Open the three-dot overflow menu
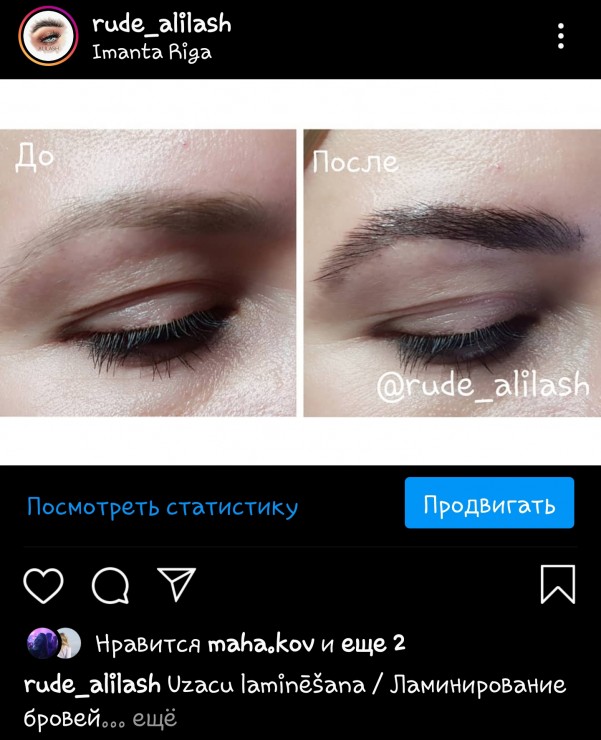The width and height of the screenshot is (601, 740). coord(560,37)
